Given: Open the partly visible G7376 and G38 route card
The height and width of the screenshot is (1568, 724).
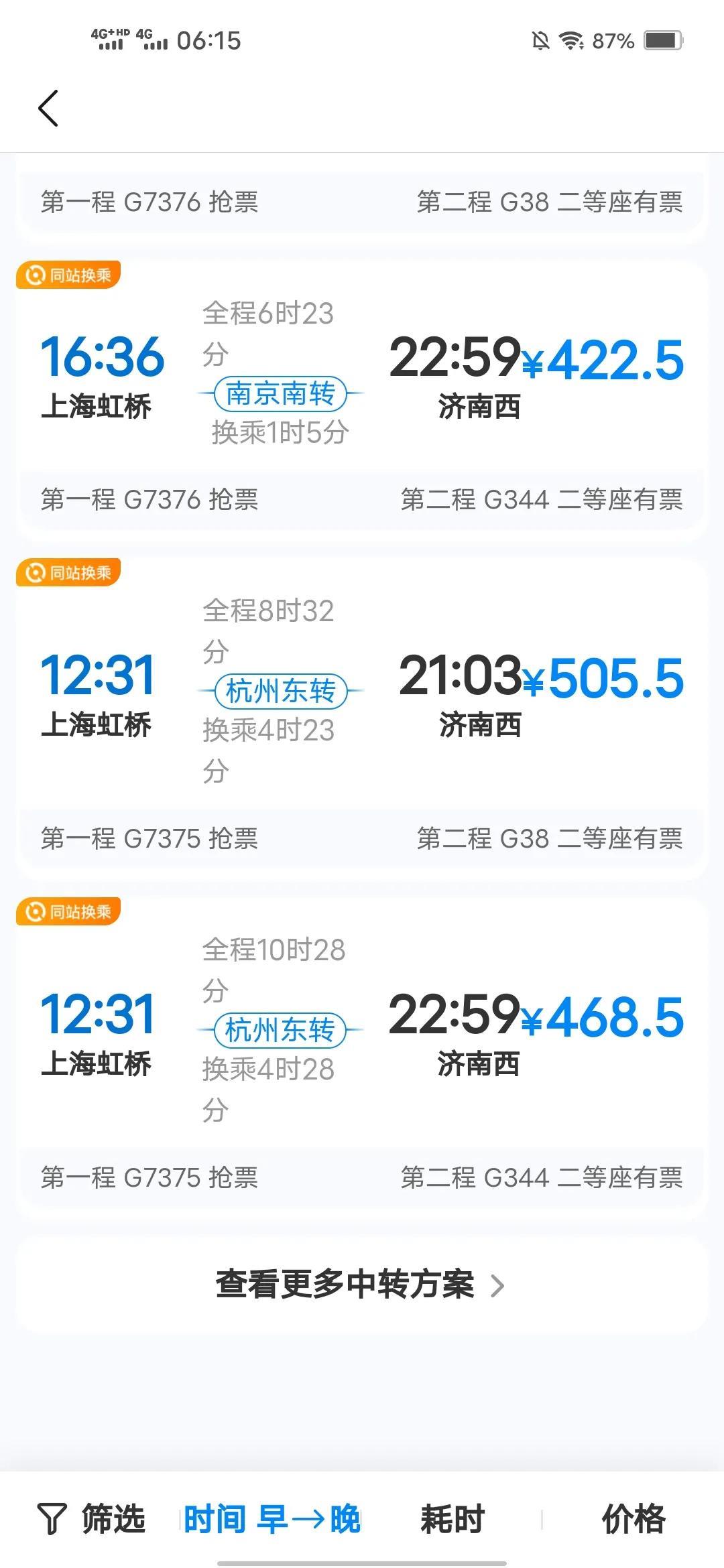Looking at the screenshot, I should tap(362, 201).
